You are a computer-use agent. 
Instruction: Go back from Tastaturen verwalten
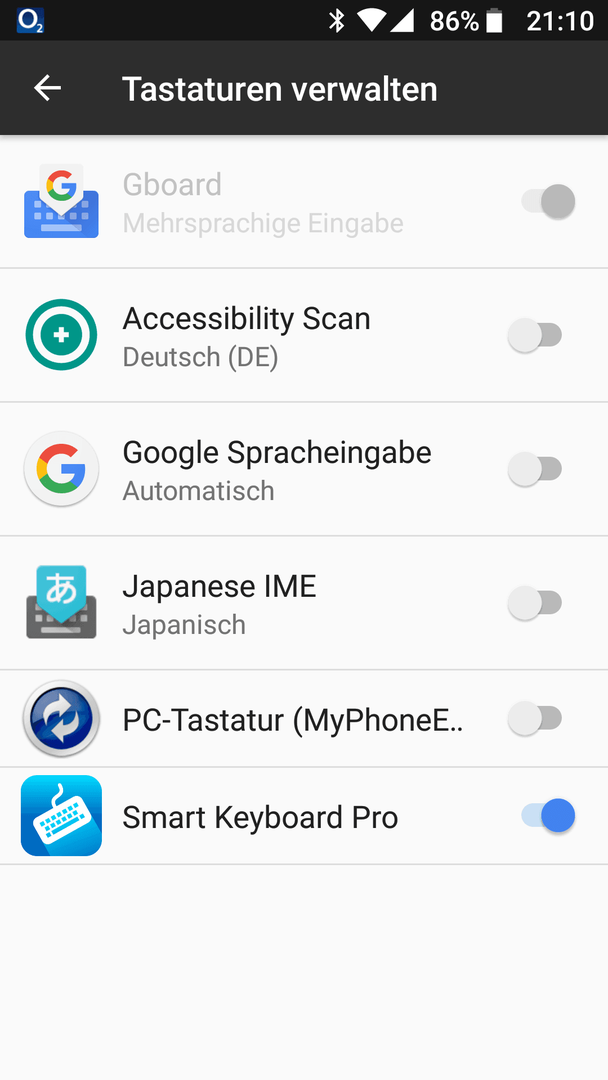pyautogui.click(x=48, y=88)
